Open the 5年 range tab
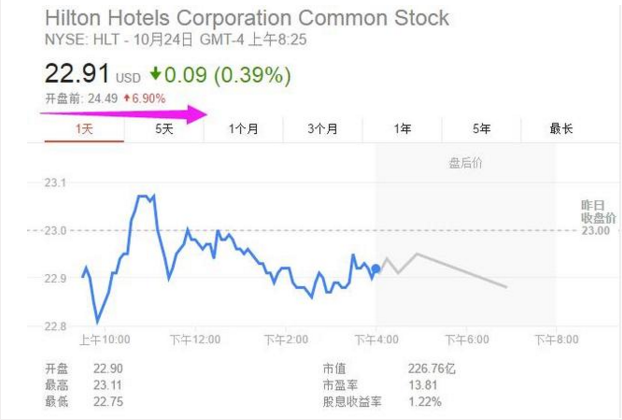This screenshot has width=622, height=420. [x=481, y=128]
